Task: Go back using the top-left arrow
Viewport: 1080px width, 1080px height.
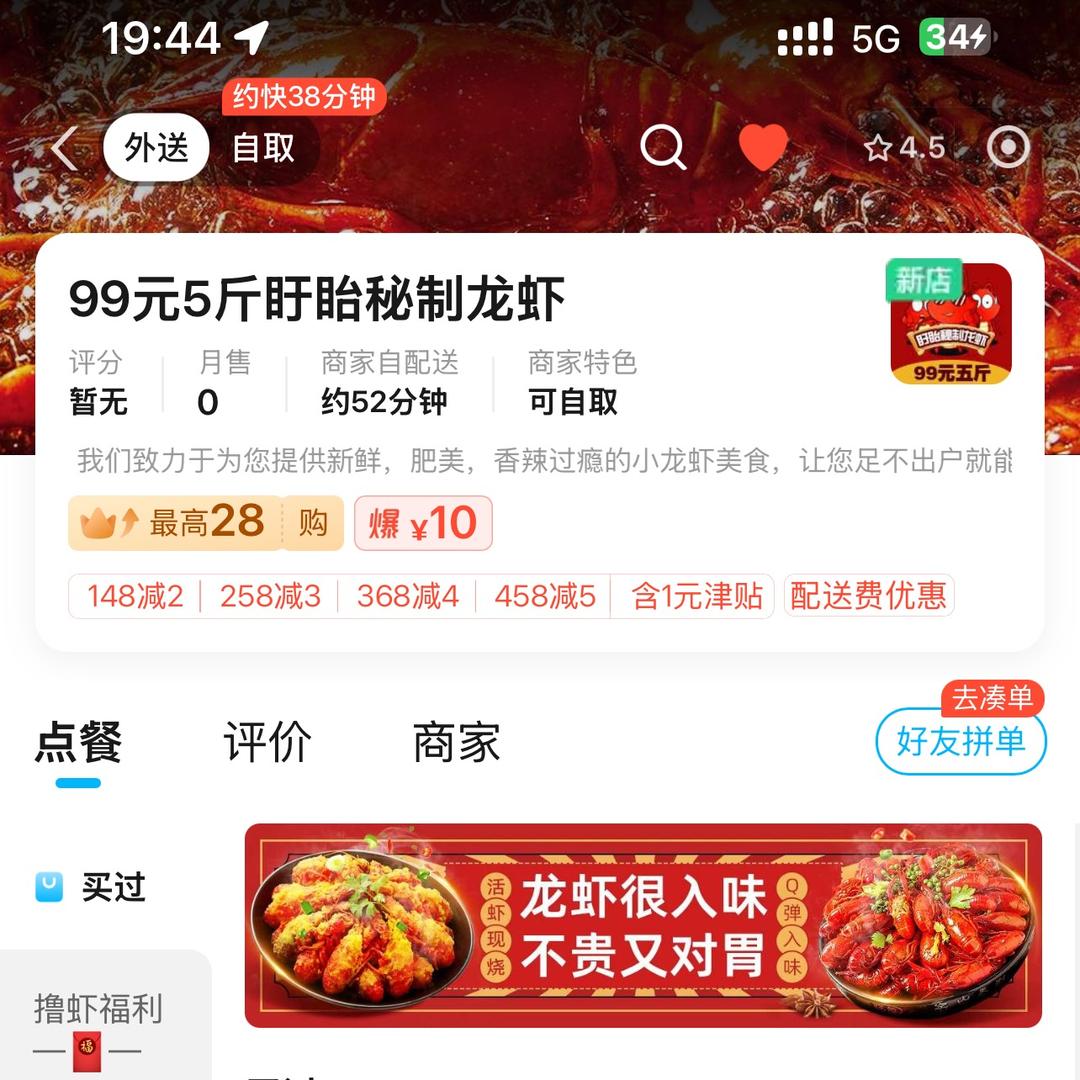Action: (64, 149)
